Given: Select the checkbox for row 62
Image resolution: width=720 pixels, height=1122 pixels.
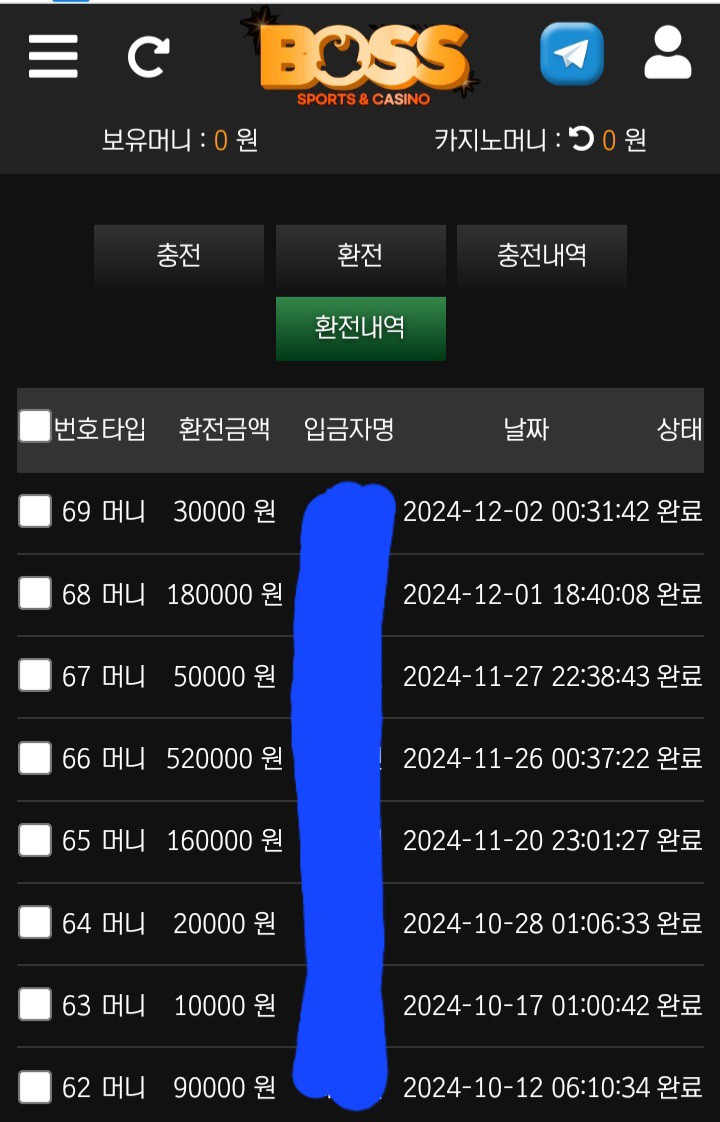Looking at the screenshot, I should (x=35, y=1087).
